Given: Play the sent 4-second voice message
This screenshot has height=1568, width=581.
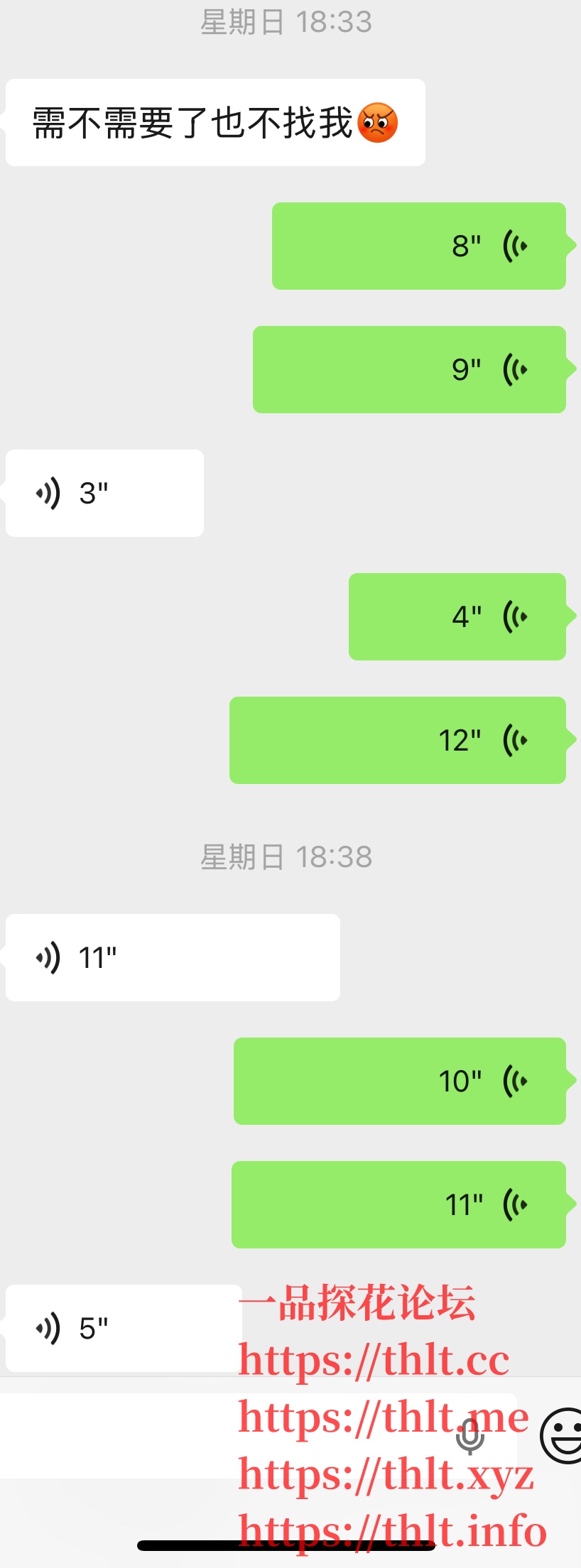Looking at the screenshot, I should (x=457, y=616).
